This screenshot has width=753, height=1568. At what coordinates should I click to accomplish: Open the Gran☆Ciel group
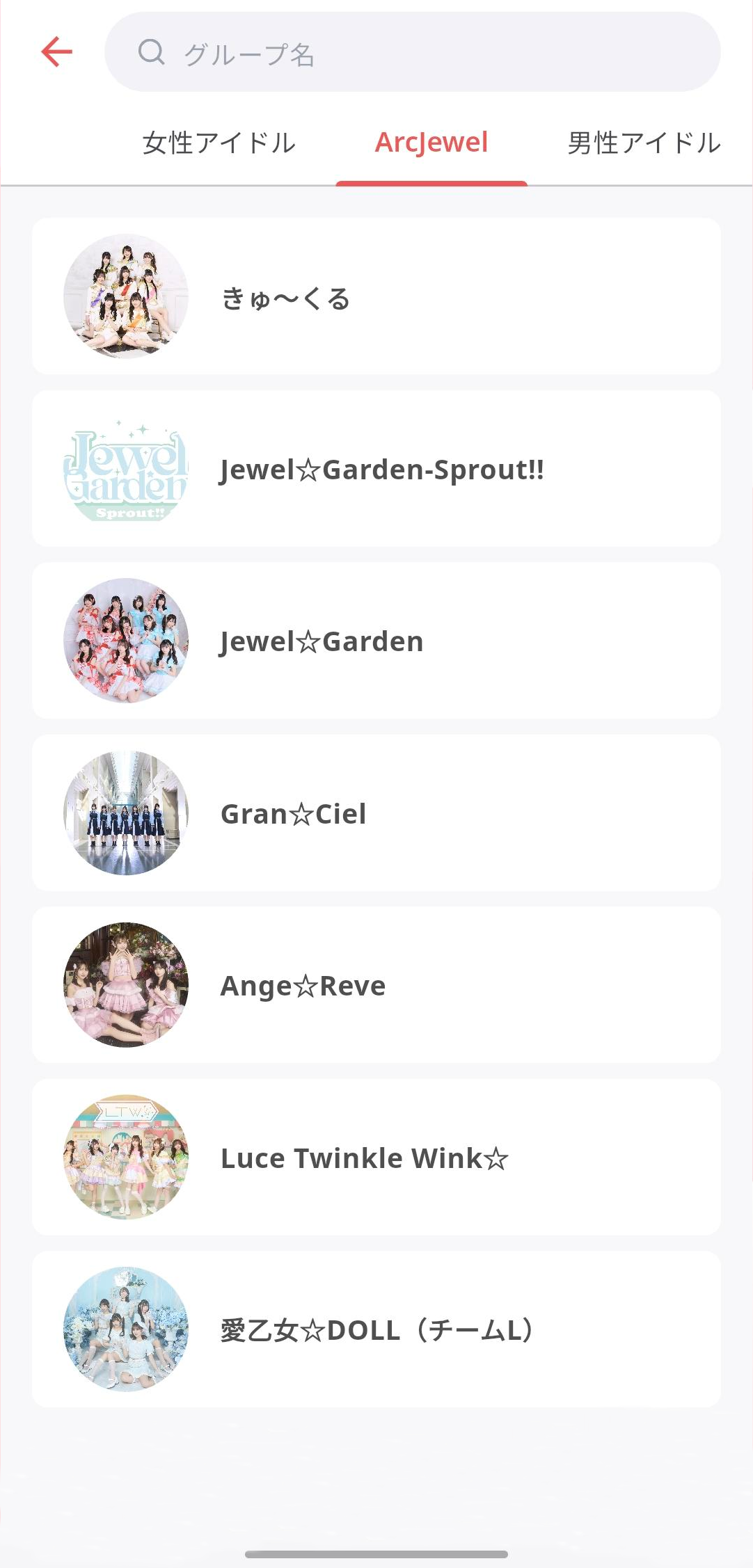pos(376,813)
